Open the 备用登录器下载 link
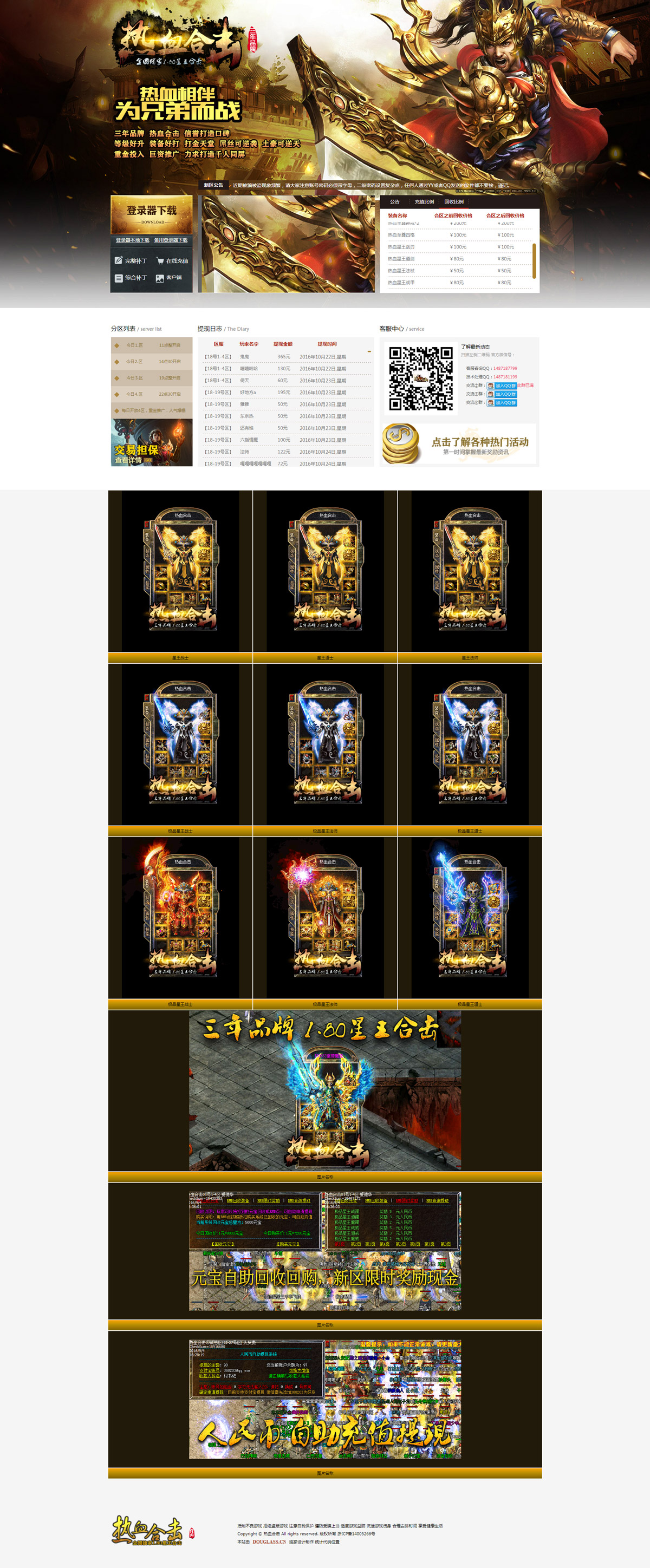This screenshot has width=650, height=1568. pyautogui.click(x=171, y=240)
